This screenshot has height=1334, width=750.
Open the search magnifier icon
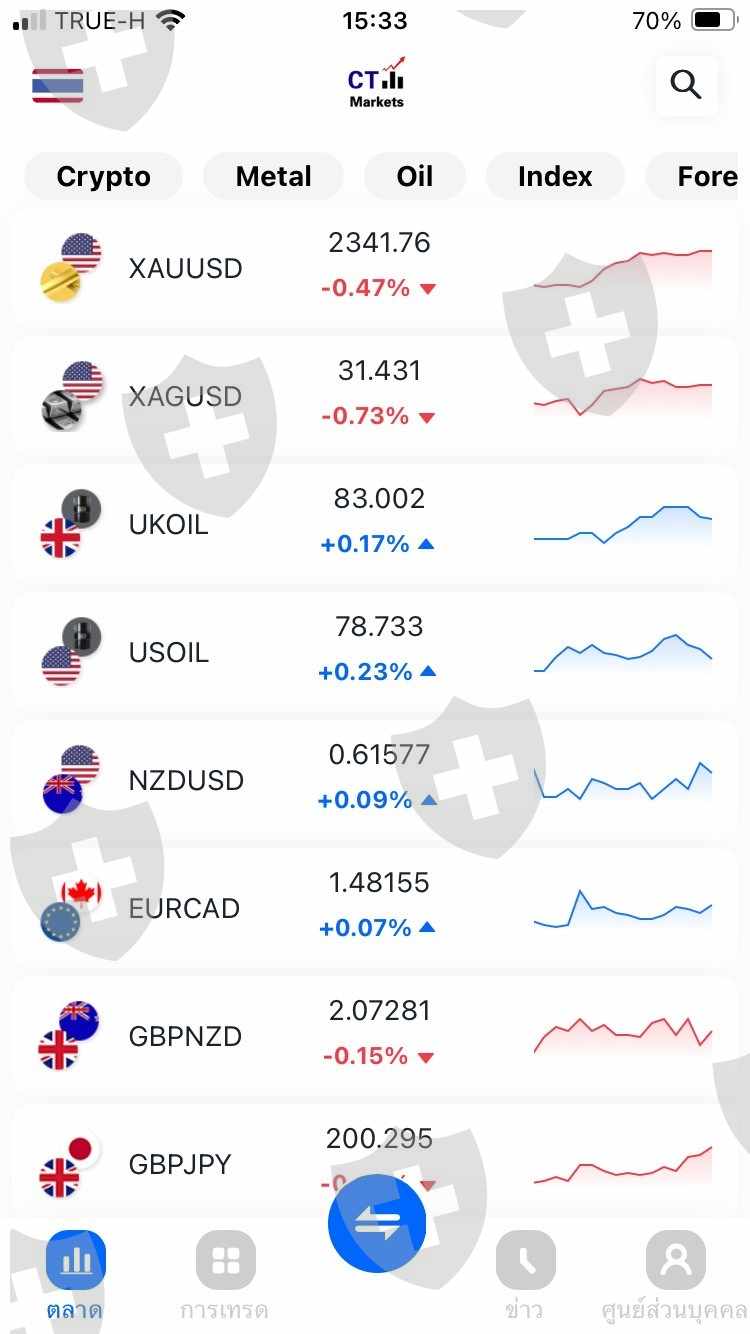point(686,85)
